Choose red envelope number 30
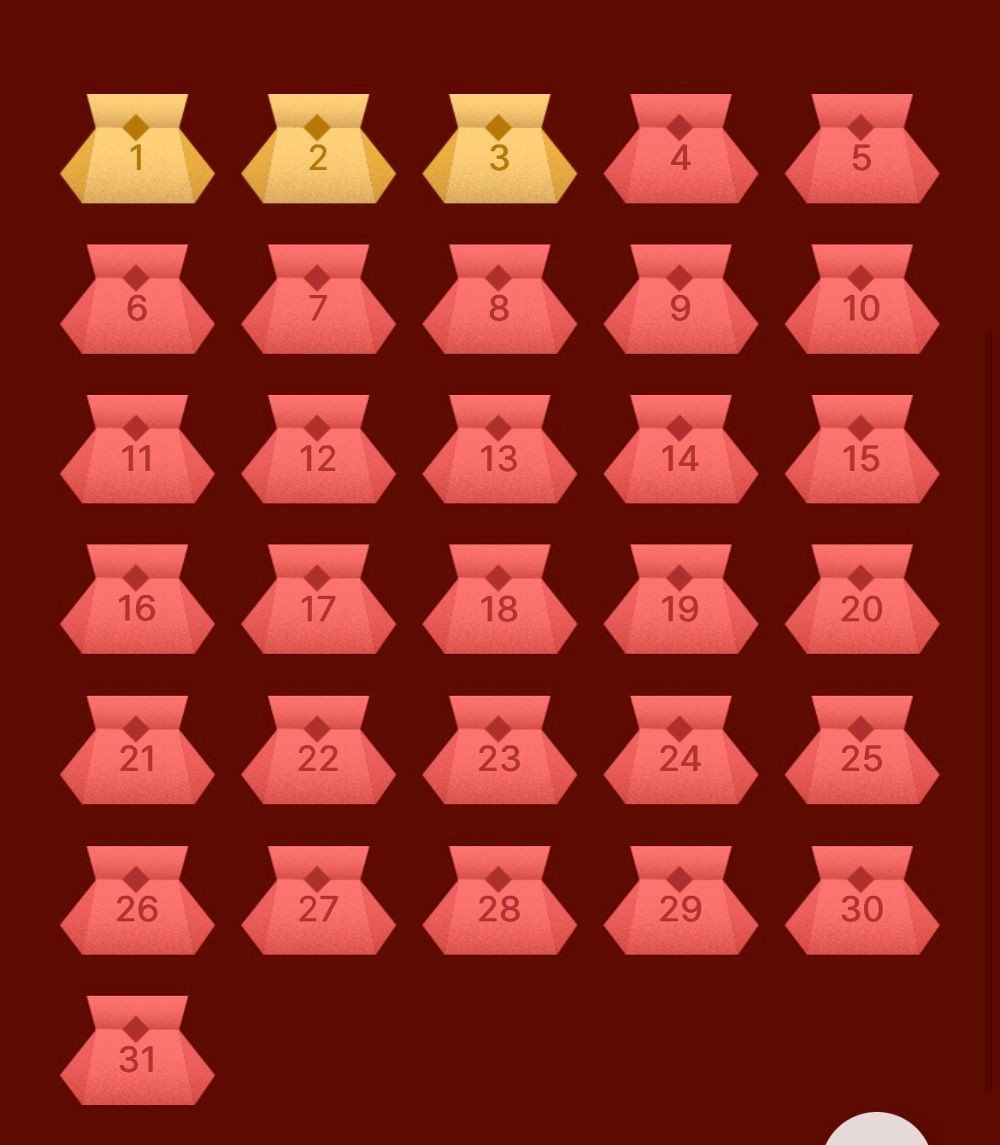1000x1145 pixels. 861,901
